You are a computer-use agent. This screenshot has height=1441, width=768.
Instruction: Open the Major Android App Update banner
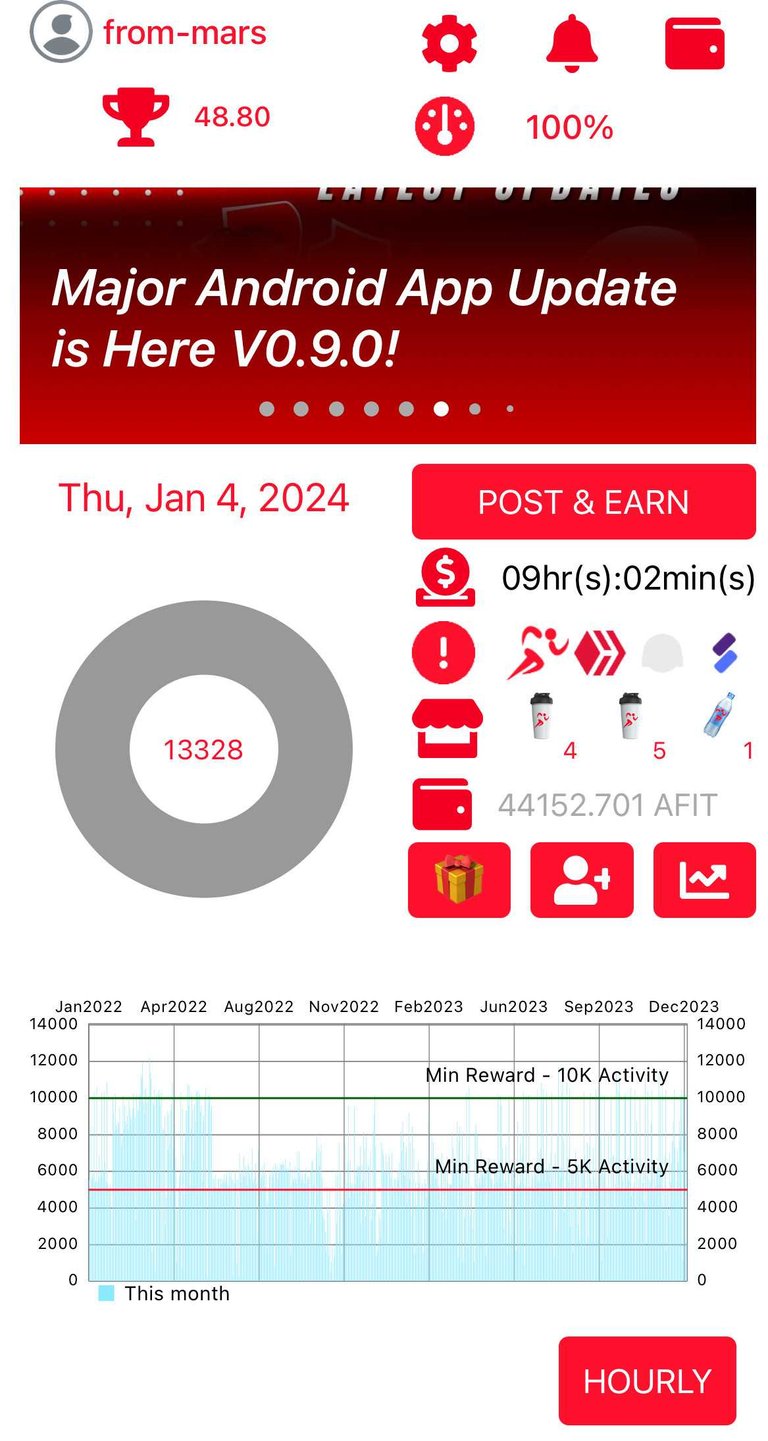388,315
